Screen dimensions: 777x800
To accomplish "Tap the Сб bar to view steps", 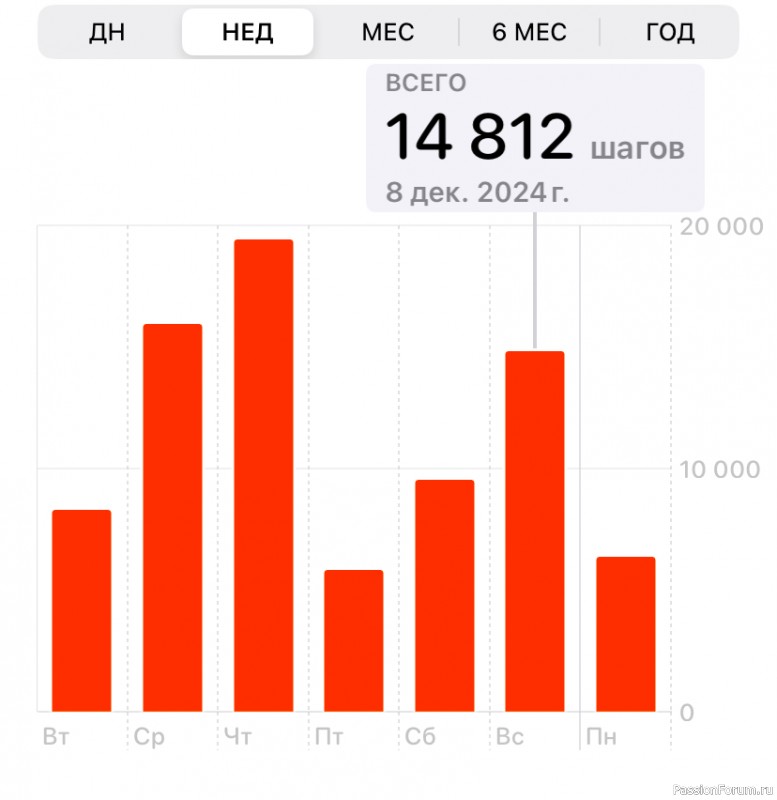I will click(444, 596).
